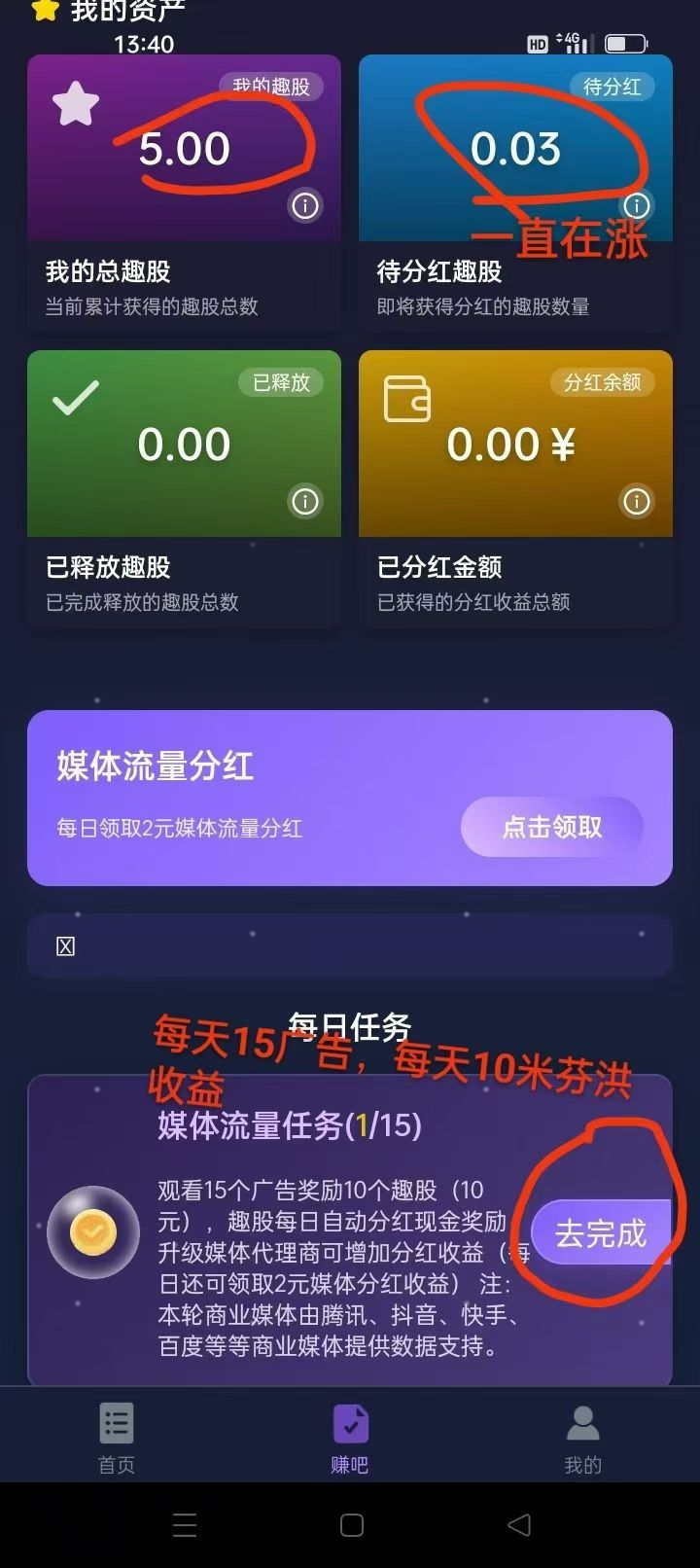Tap the 4G signal indicator
The width and height of the screenshot is (700, 1568).
(x=570, y=41)
